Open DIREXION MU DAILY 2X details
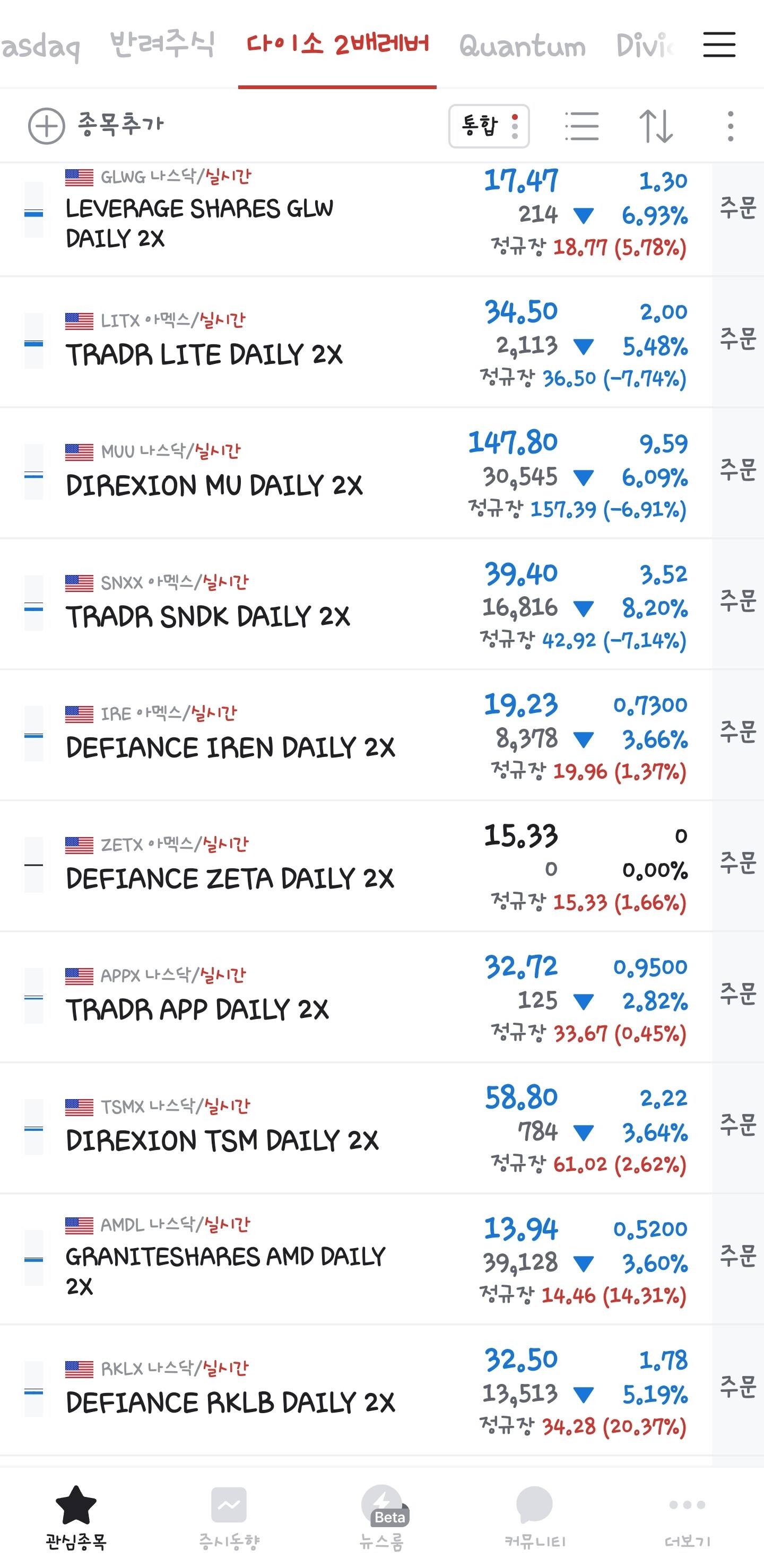Image resolution: width=764 pixels, height=1568 pixels. (x=214, y=484)
